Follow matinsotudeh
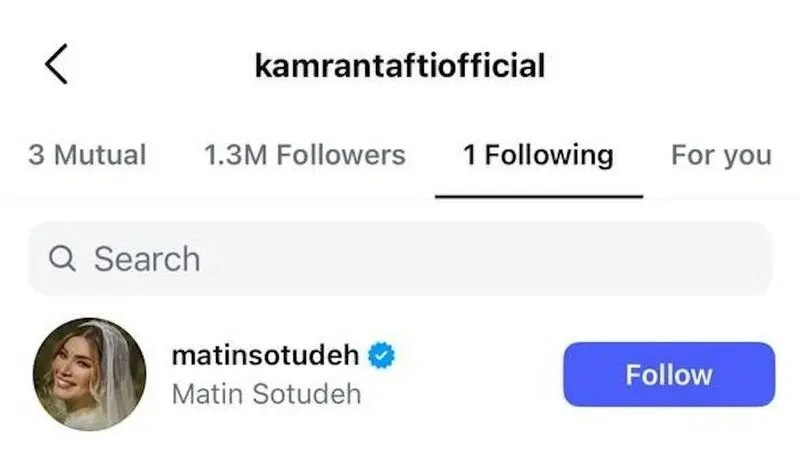The width and height of the screenshot is (800, 472). [668, 375]
